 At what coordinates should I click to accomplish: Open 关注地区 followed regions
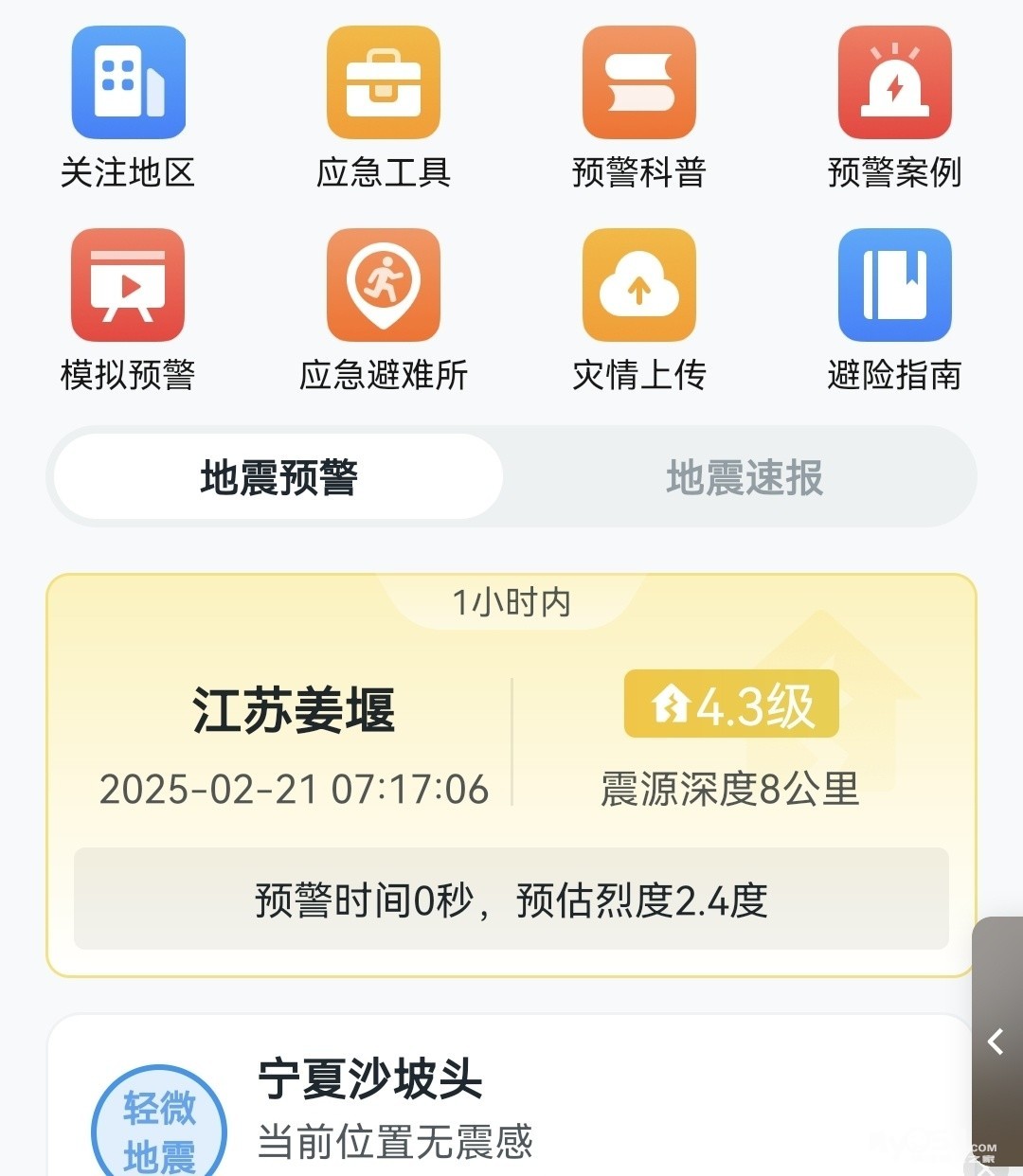(x=128, y=83)
